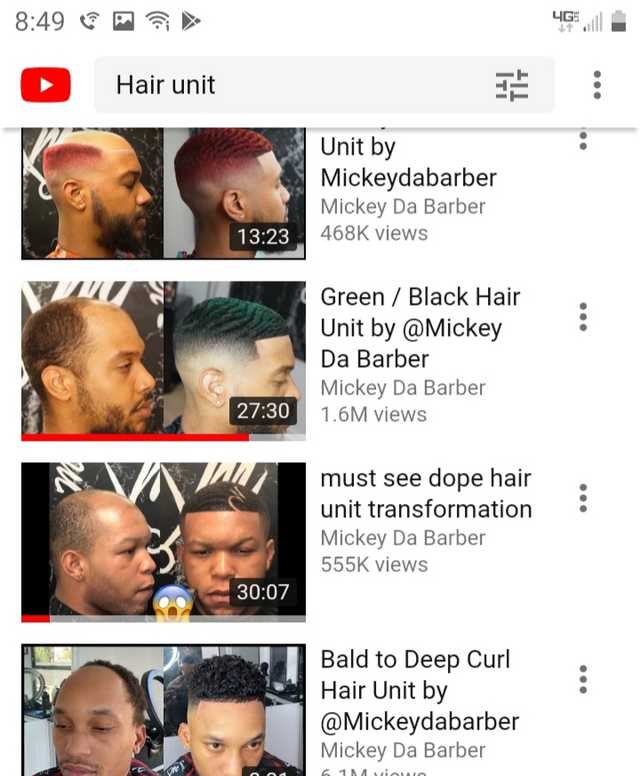Tap the YouTube logo to go home
Image resolution: width=640 pixels, height=776 pixels.
(46, 85)
